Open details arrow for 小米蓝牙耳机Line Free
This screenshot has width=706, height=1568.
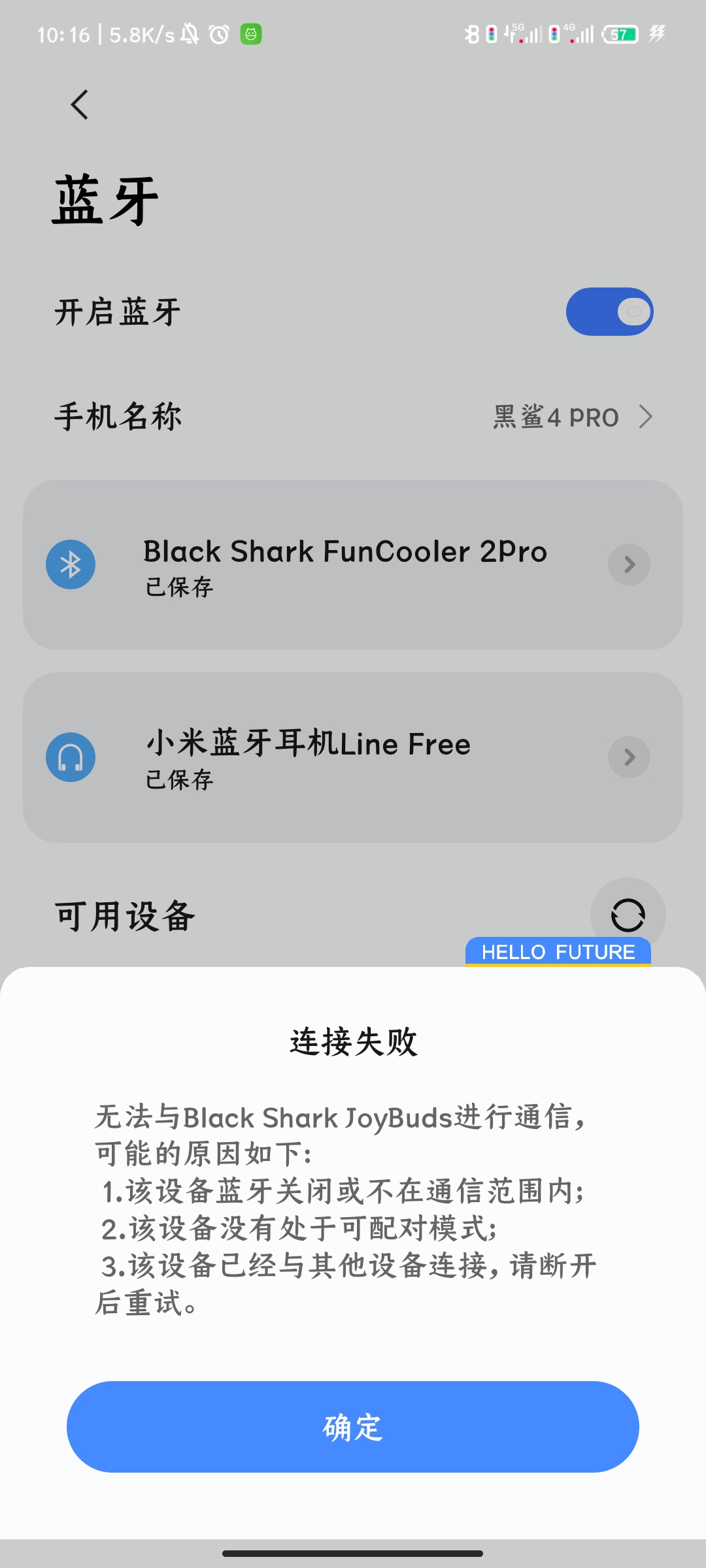(629, 757)
